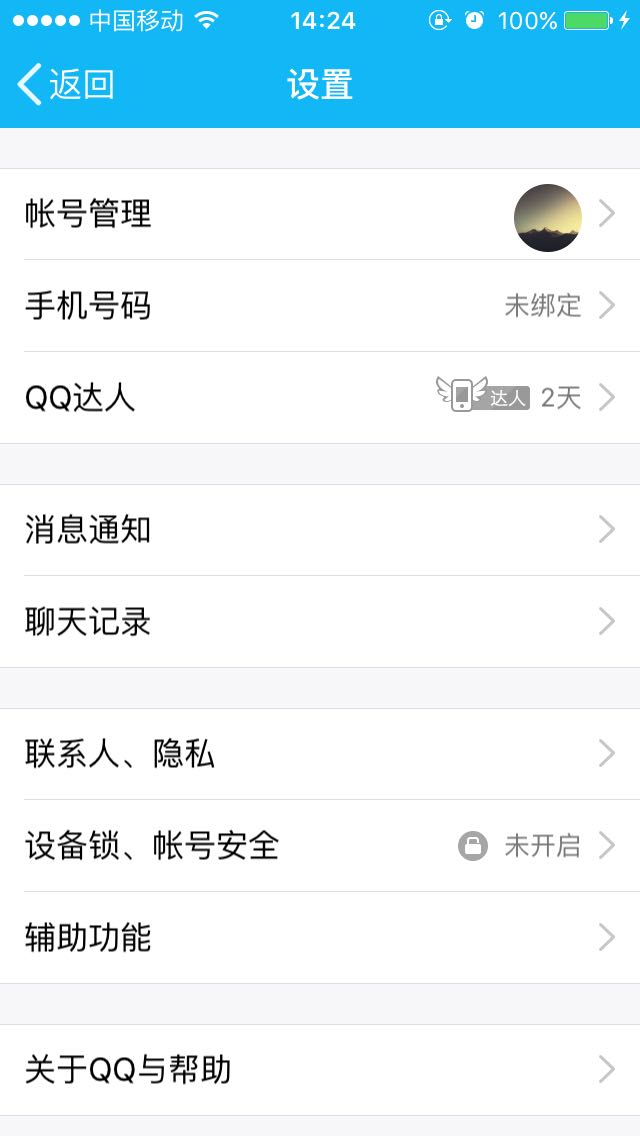
Task: Open 帐号管理 account management
Action: click(x=320, y=214)
